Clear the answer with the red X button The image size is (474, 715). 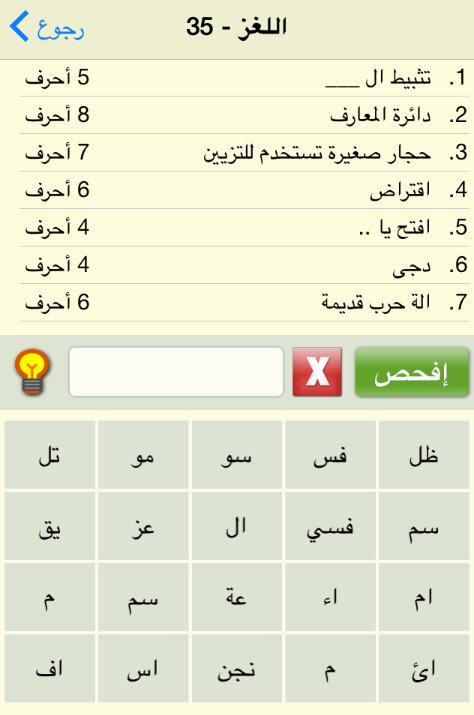317,372
